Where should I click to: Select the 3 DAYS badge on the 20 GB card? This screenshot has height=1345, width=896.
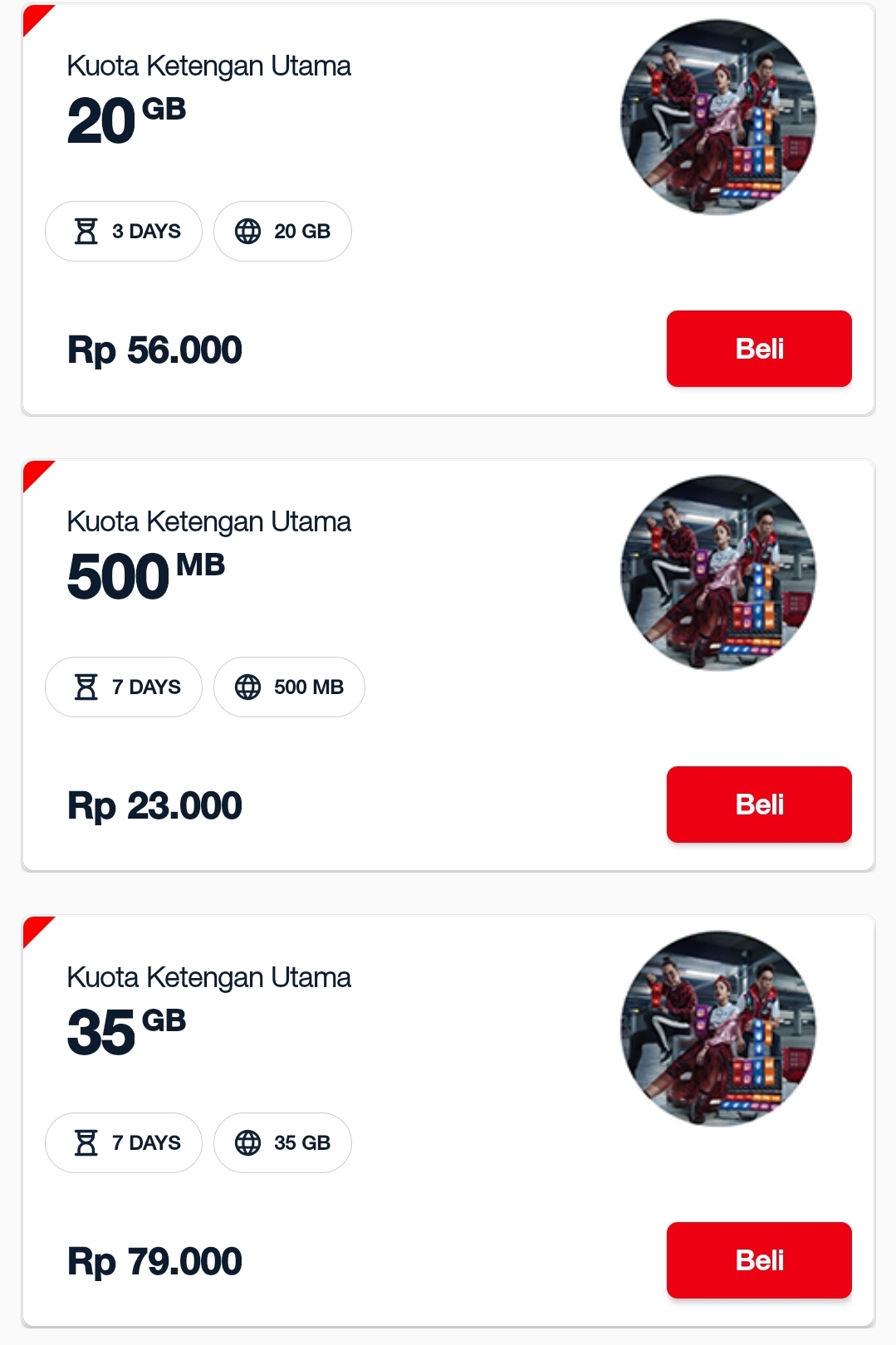click(x=123, y=231)
